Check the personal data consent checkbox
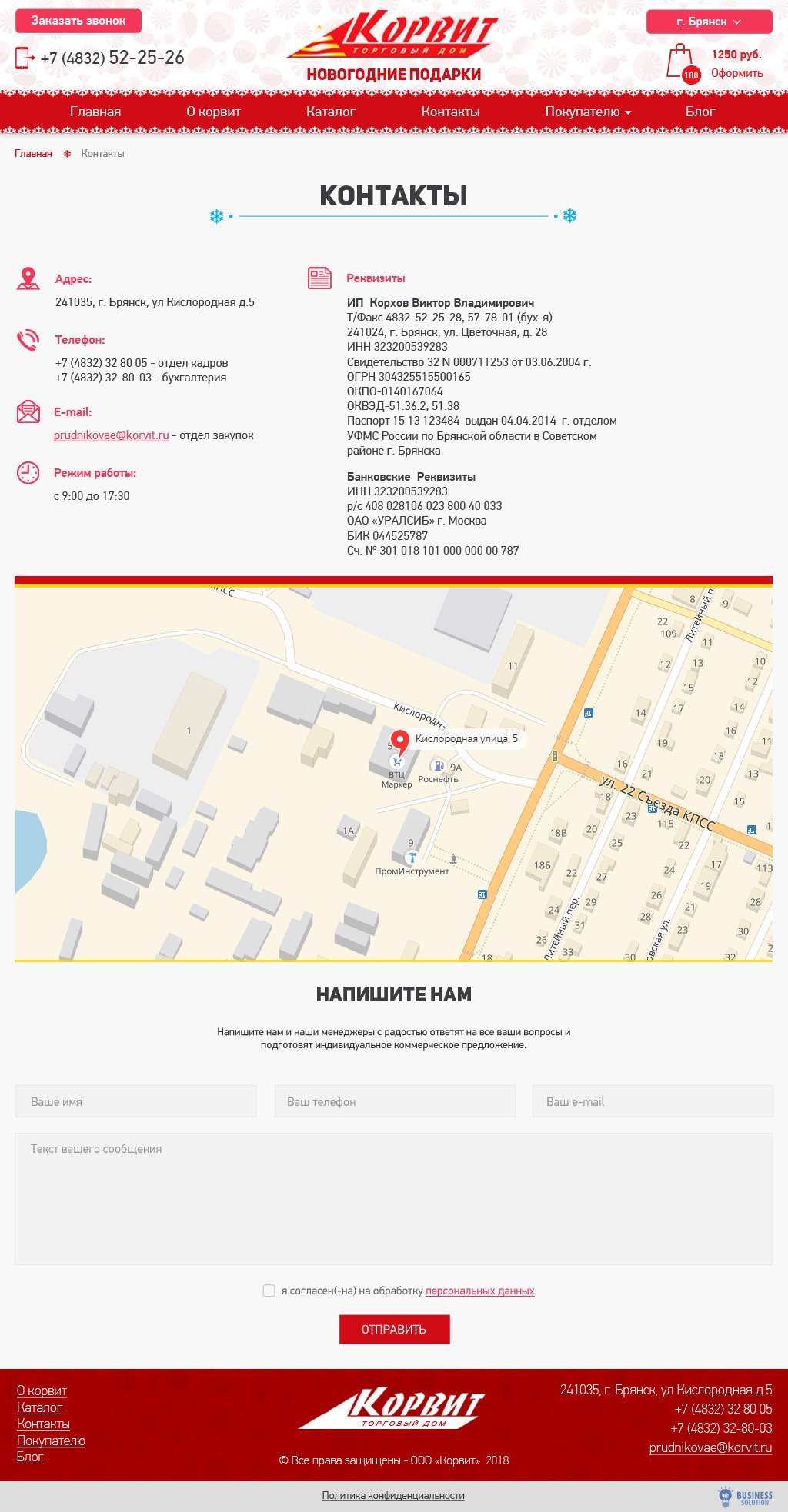The image size is (788, 1512). click(x=269, y=1291)
